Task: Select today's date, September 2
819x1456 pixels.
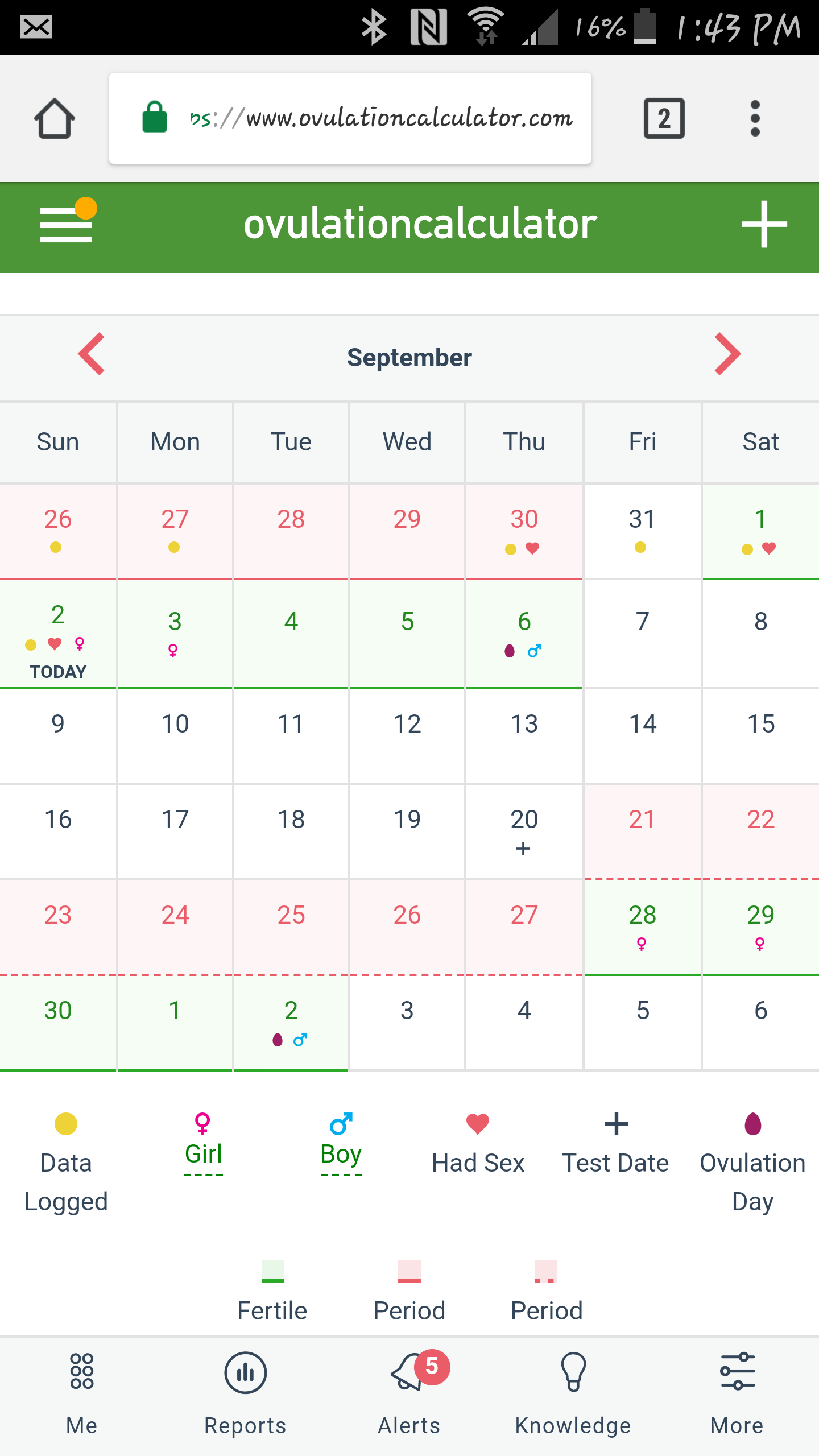Action: (x=58, y=635)
